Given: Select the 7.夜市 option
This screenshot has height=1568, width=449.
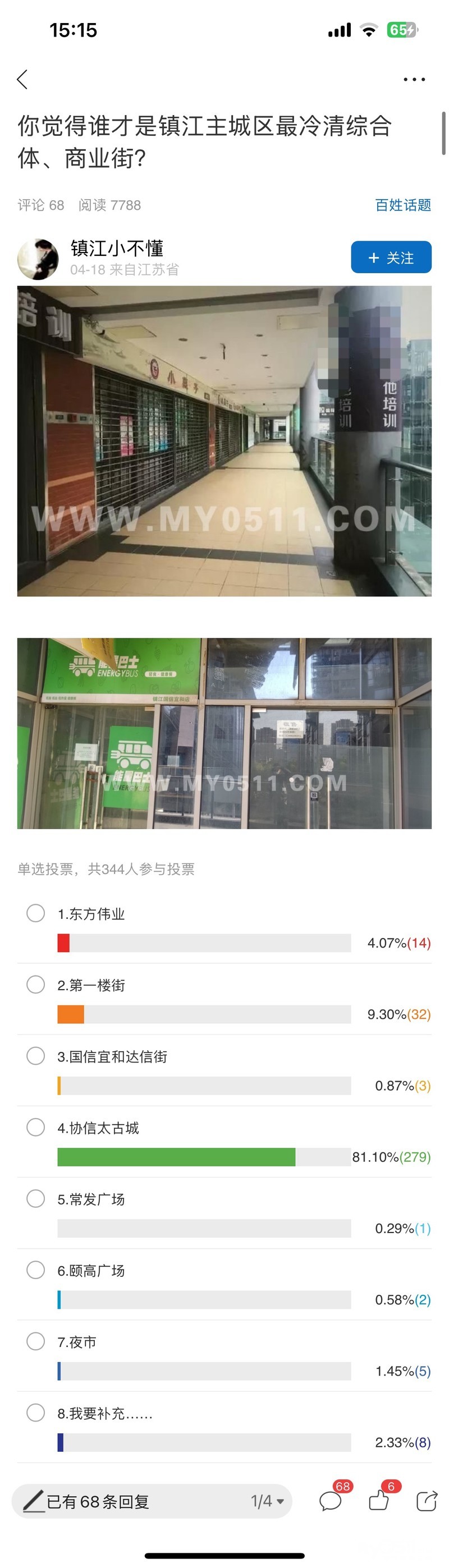Looking at the screenshot, I should point(36,1340).
